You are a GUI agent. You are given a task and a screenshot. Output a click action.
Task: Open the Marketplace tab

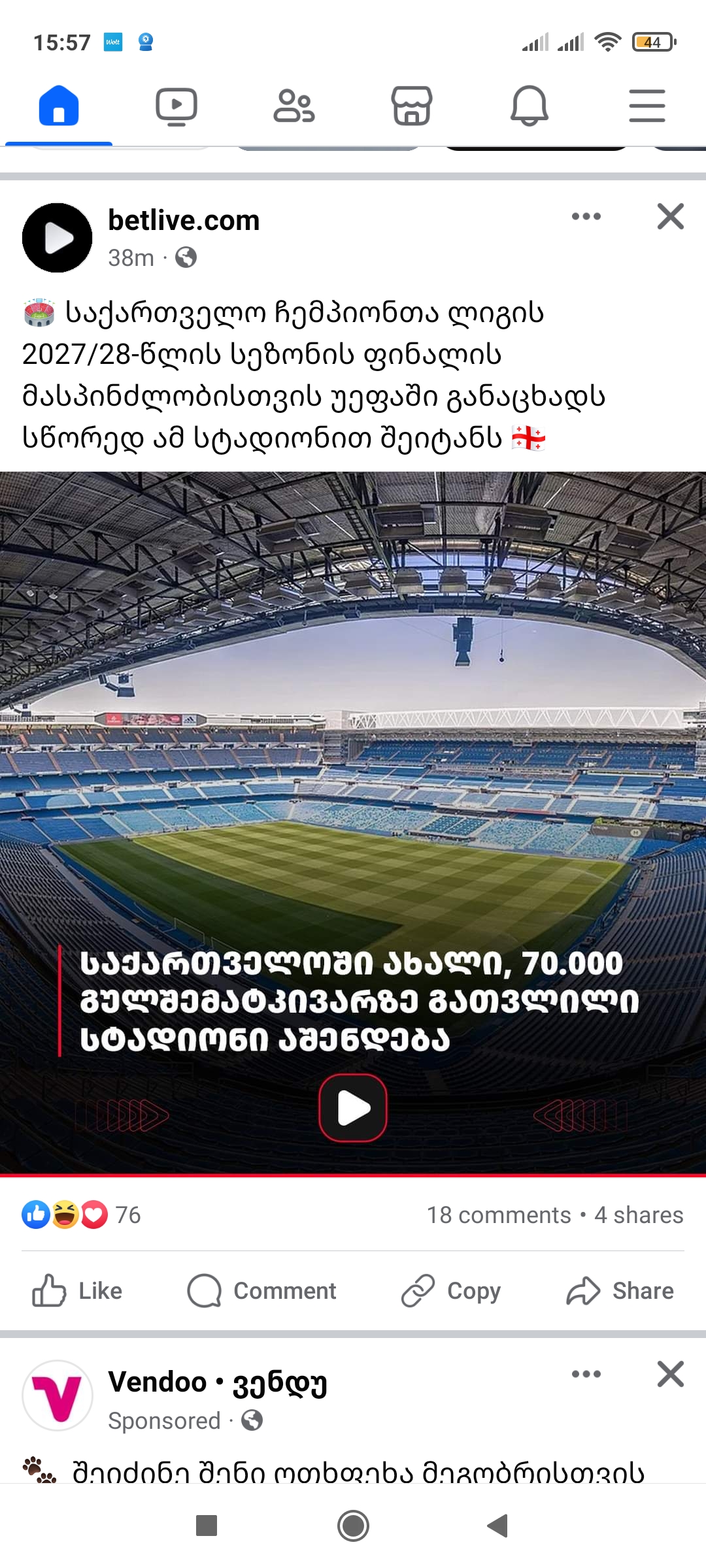412,106
